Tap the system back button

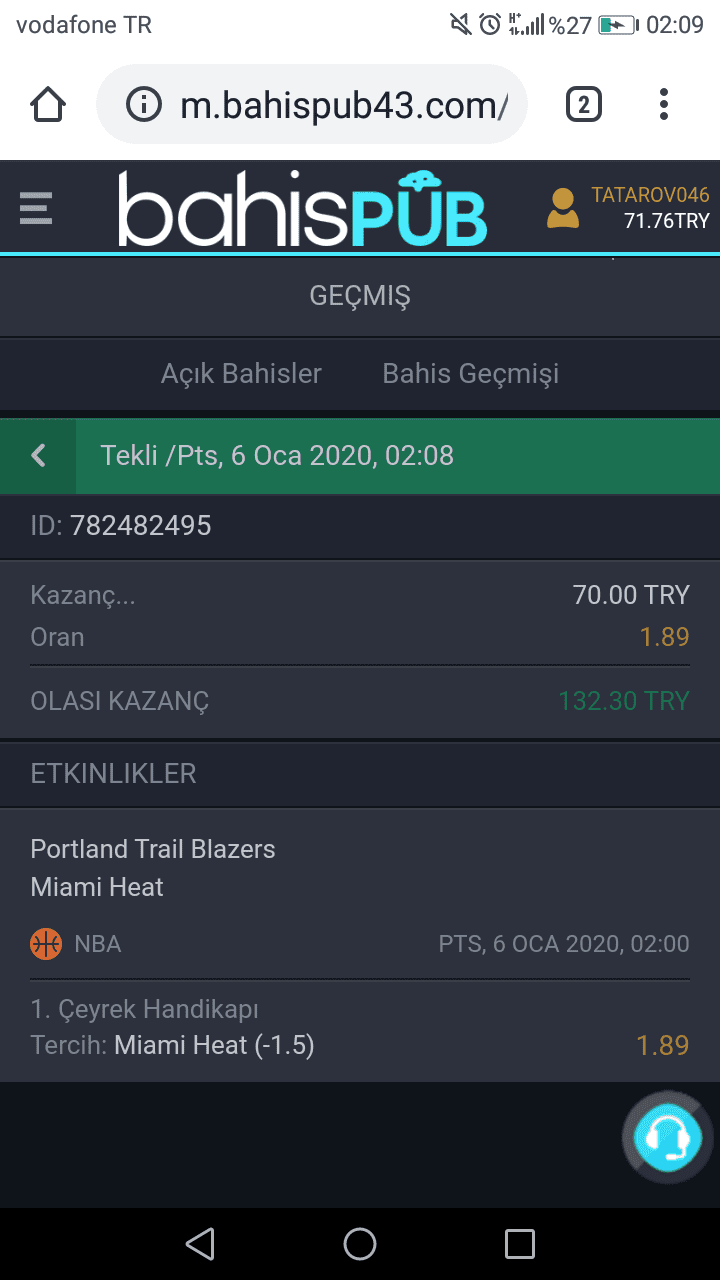point(200,1244)
